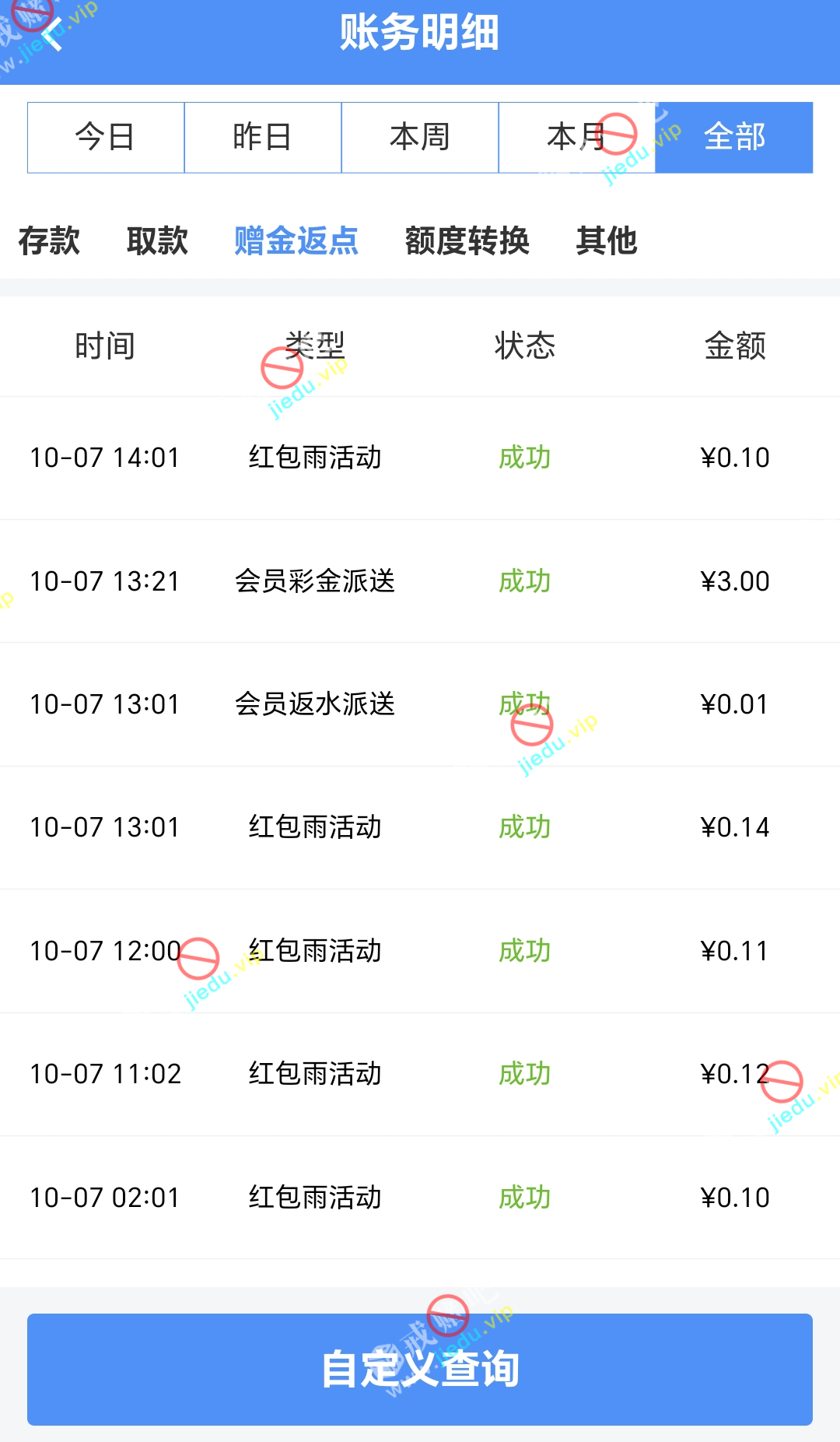Viewport: 840px width, 1442px height.
Task: Switch to the 昨日 time filter
Action: point(263,137)
